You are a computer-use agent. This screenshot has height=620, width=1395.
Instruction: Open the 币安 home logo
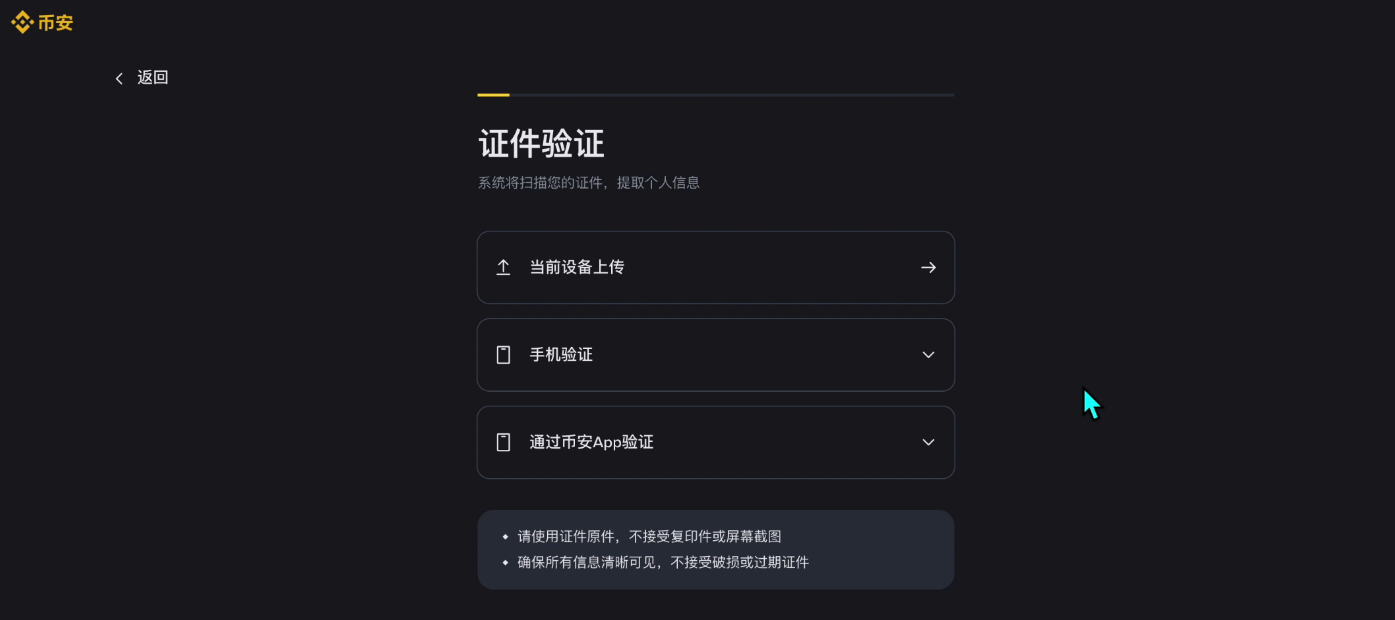(42, 22)
